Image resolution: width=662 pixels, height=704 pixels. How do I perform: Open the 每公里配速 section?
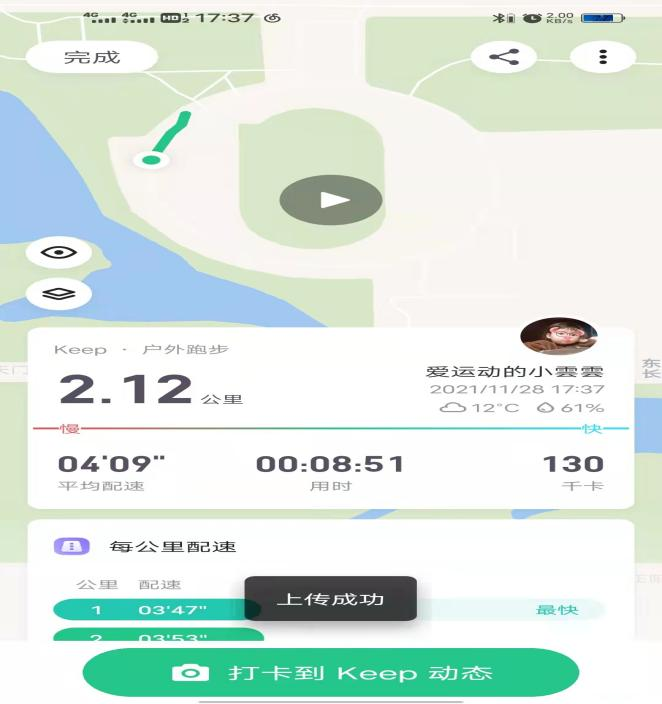[x=173, y=547]
